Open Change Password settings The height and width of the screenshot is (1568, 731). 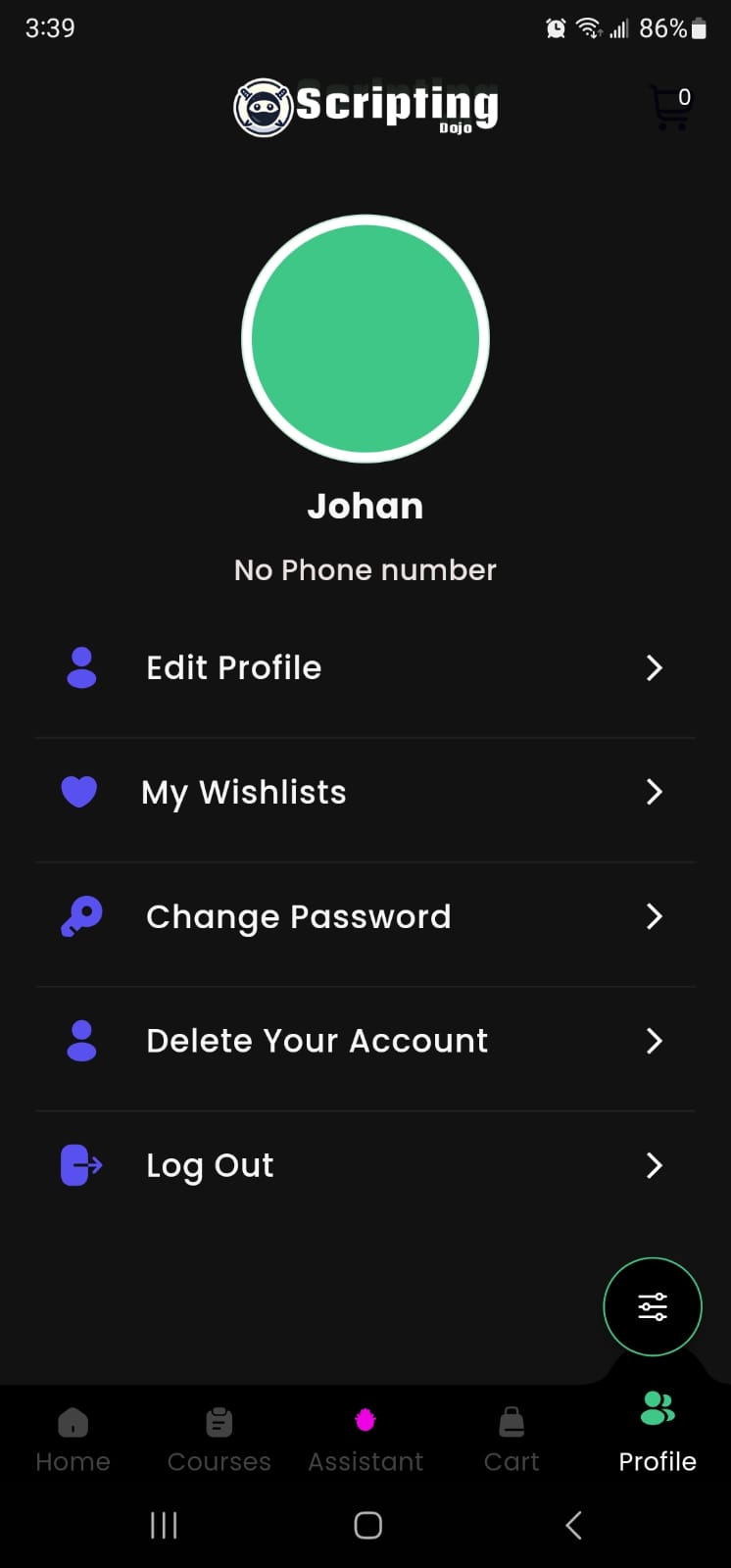pos(365,916)
